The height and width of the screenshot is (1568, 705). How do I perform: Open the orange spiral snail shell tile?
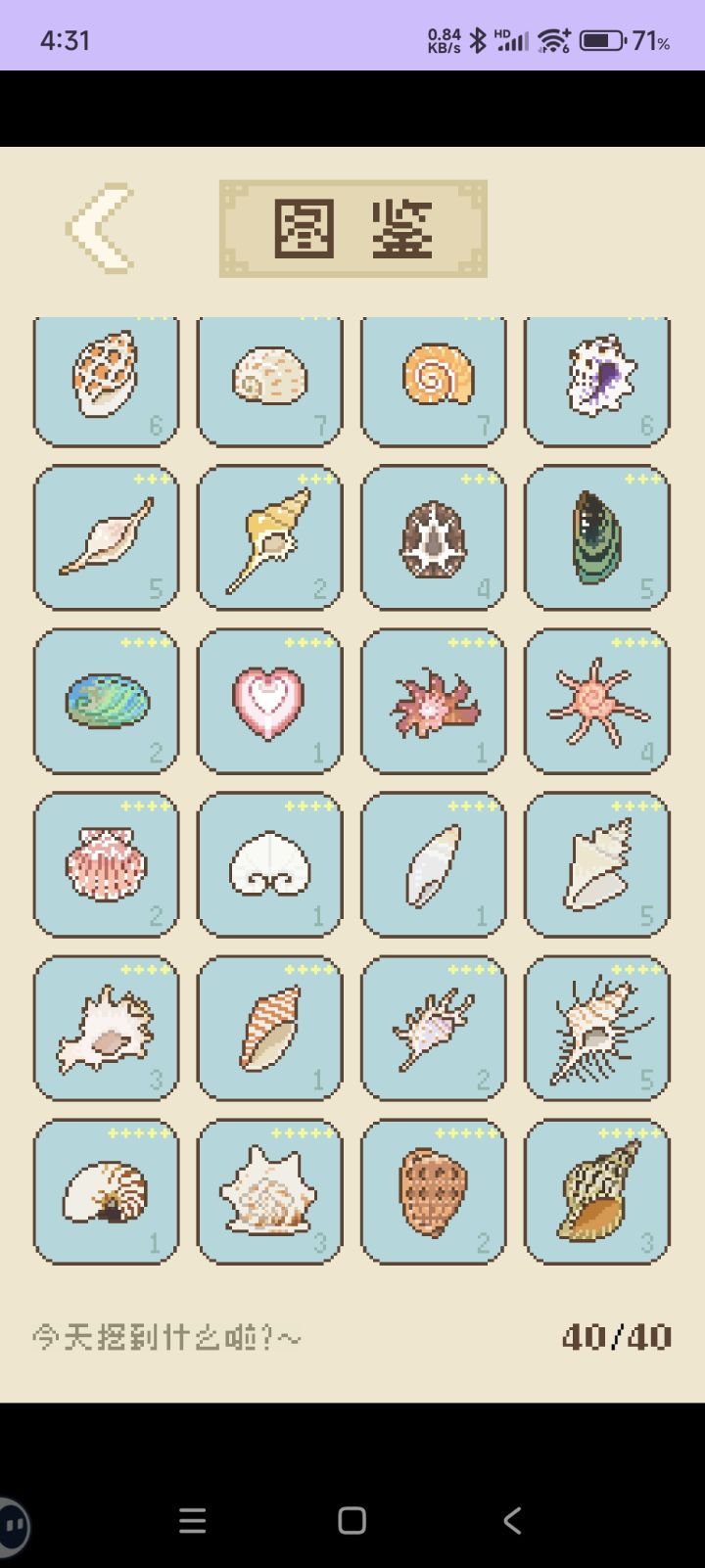(434, 382)
